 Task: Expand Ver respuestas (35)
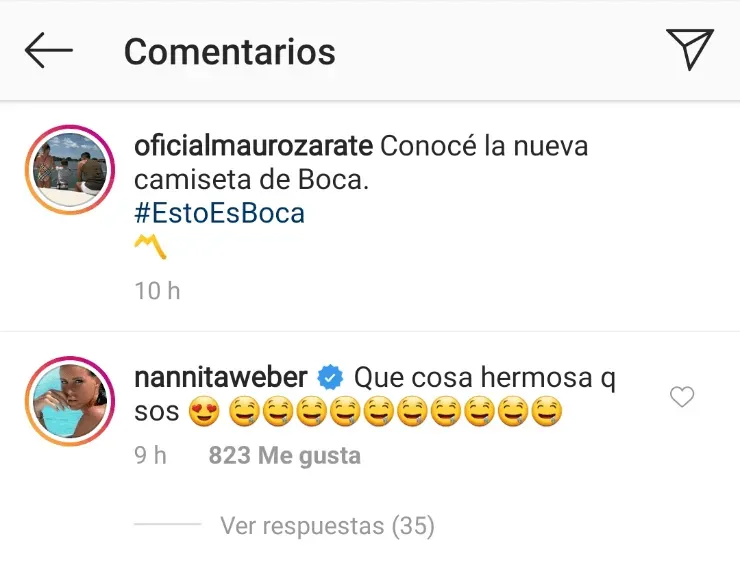327,525
